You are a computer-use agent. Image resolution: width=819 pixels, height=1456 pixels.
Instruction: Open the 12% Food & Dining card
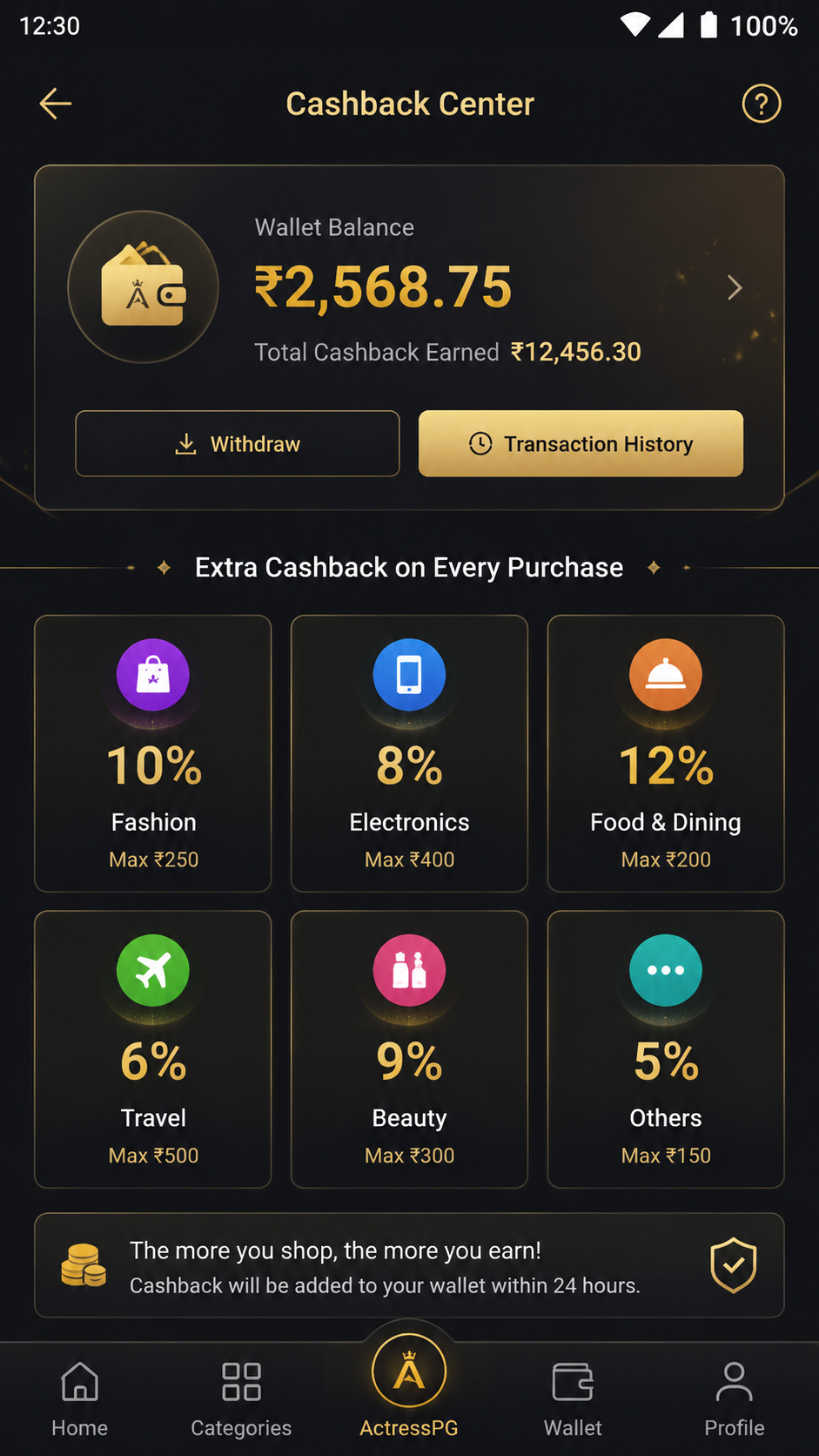pos(666,753)
